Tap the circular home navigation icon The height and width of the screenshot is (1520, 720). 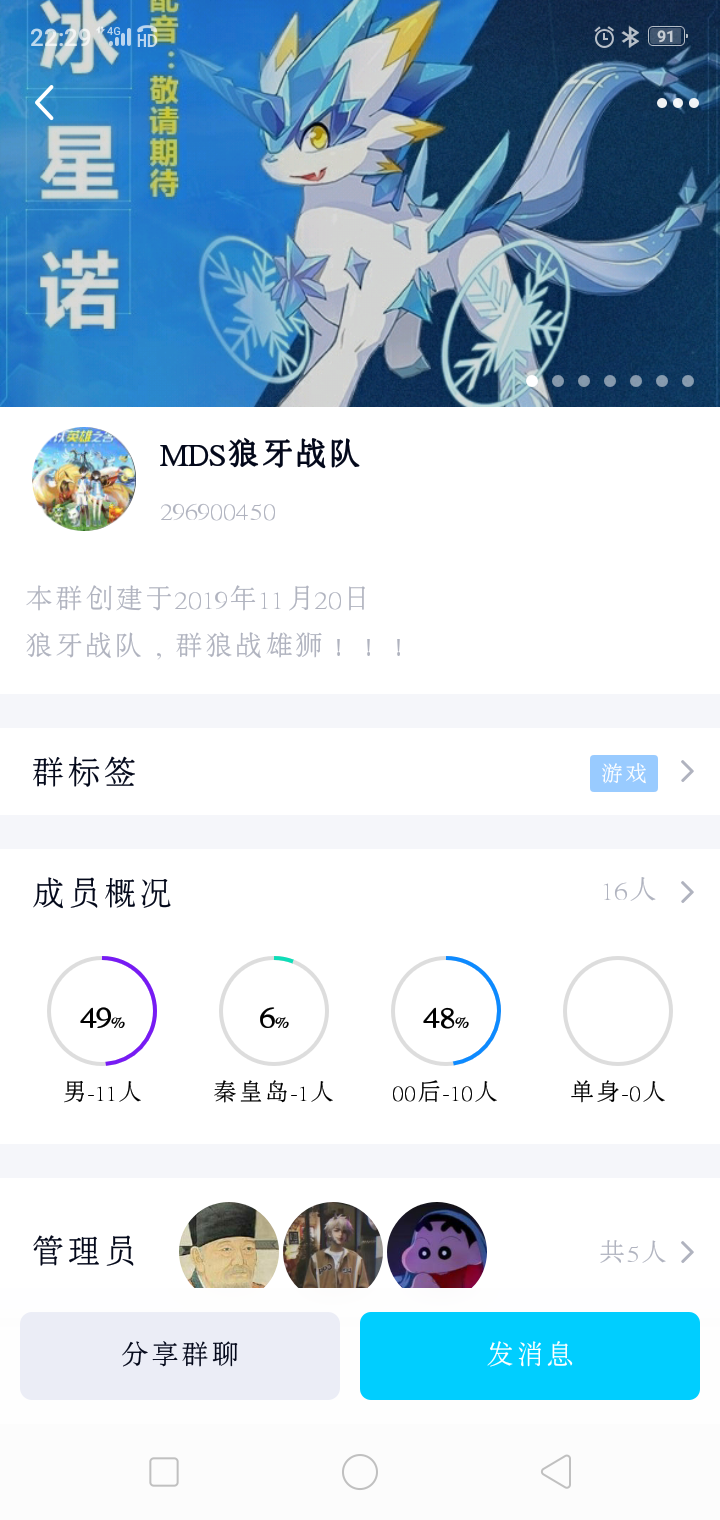coord(360,1471)
